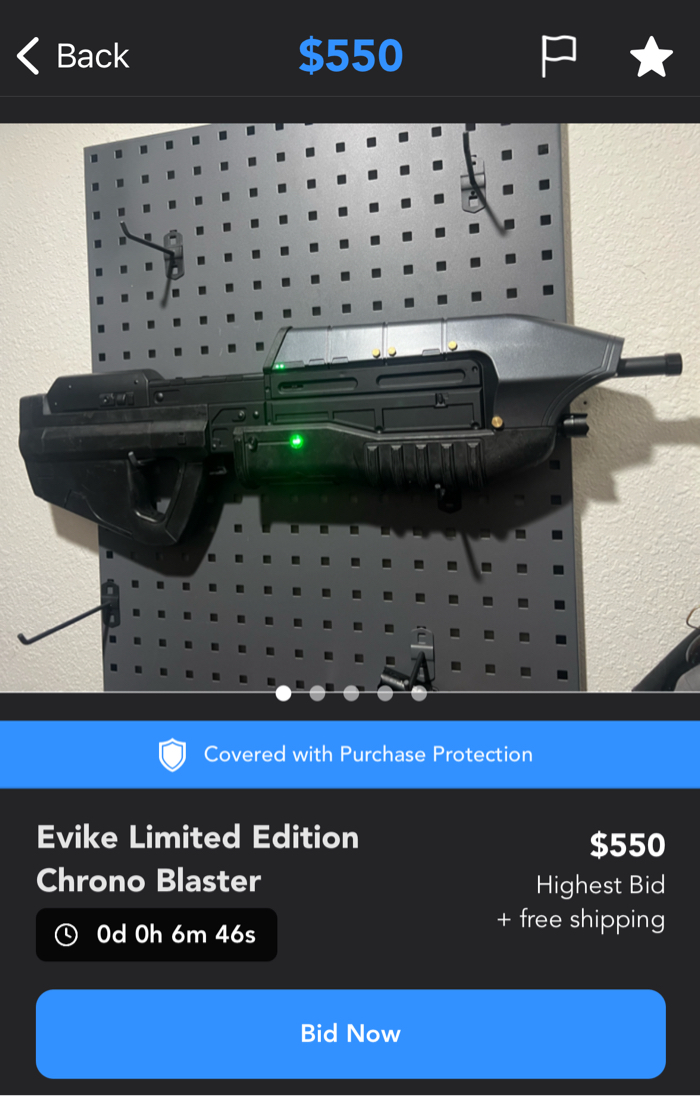View Purchase Protection coverage details
The height and width of the screenshot is (1096, 700).
(350, 754)
